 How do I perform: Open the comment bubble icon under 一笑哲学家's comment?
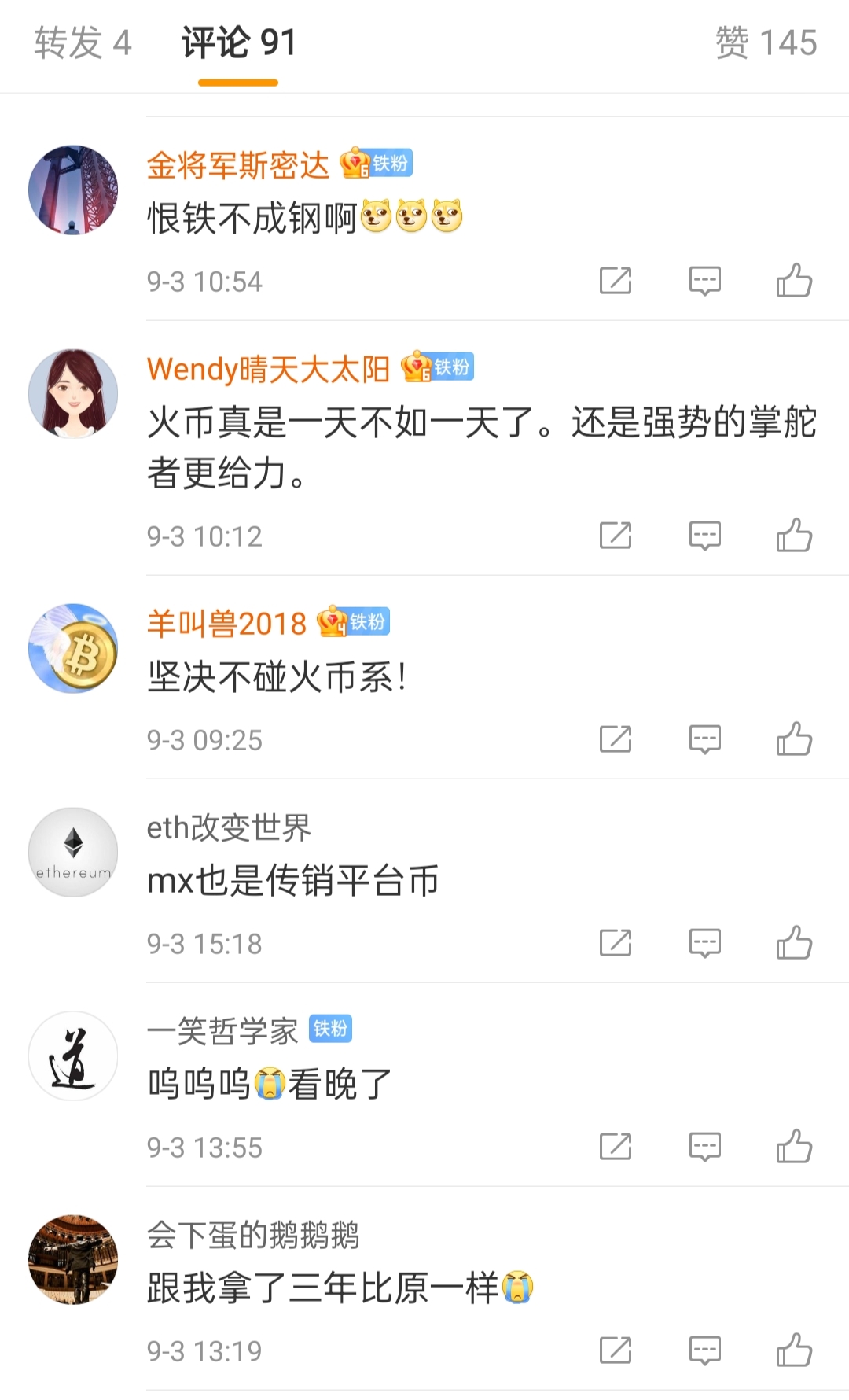click(706, 1146)
